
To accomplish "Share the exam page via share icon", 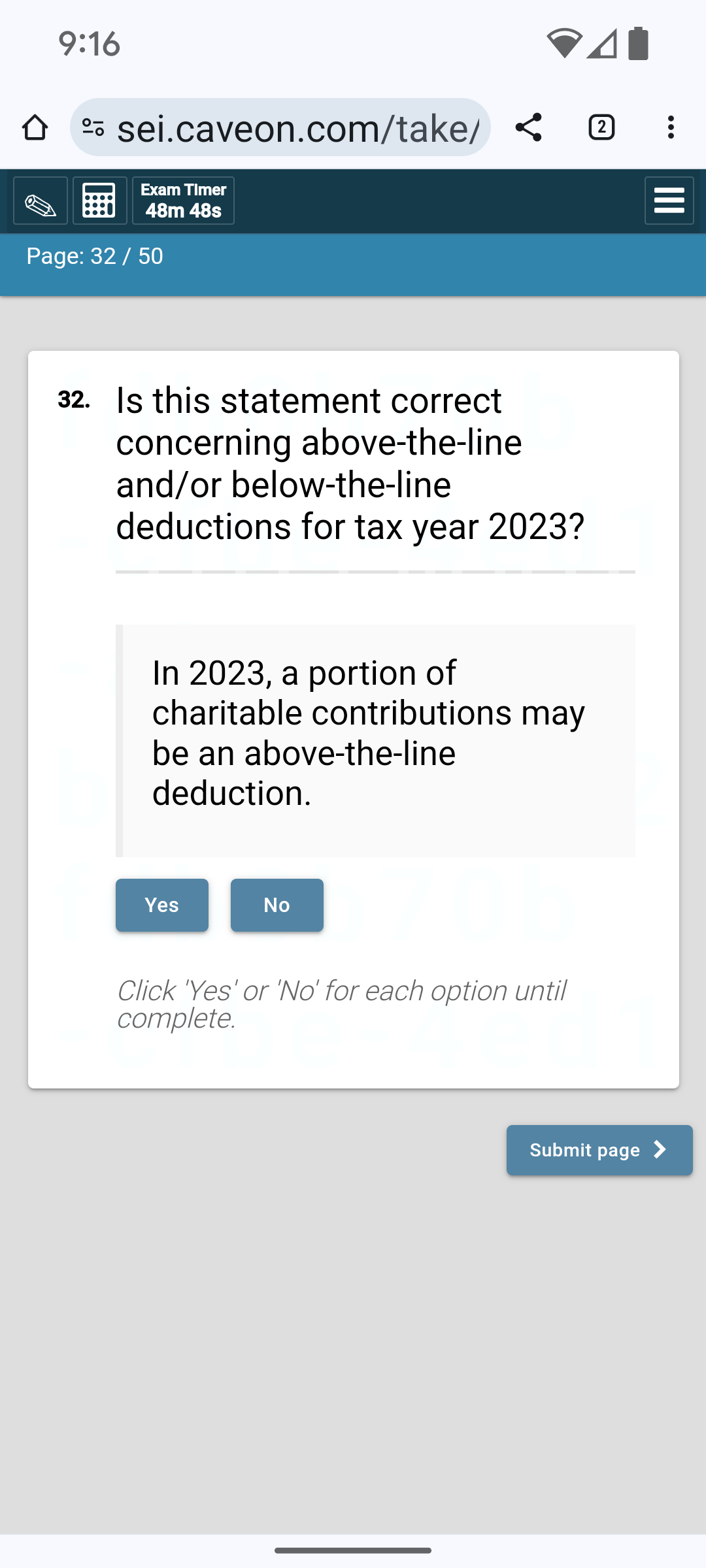I will tap(529, 127).
